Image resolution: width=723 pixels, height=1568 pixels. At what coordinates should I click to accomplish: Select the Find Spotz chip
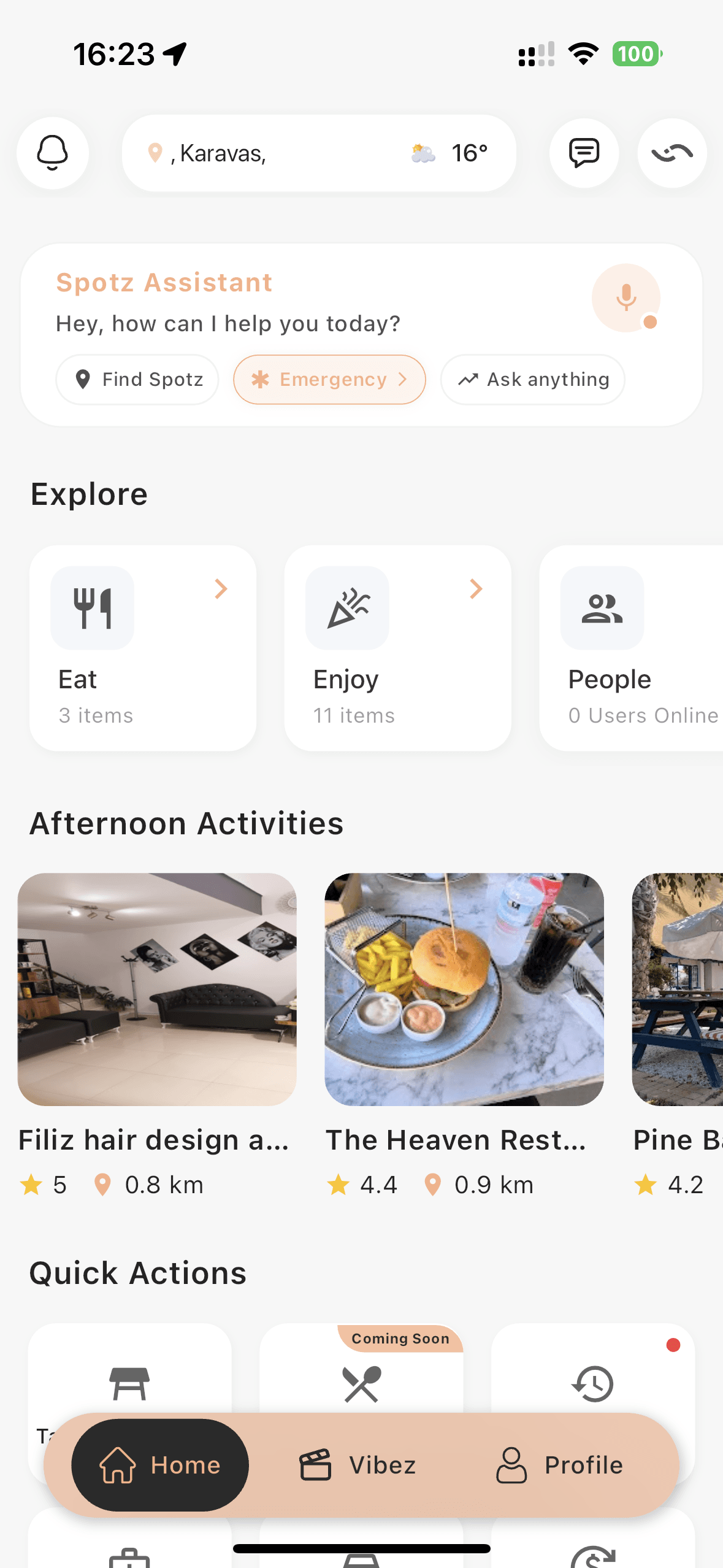pyautogui.click(x=137, y=380)
